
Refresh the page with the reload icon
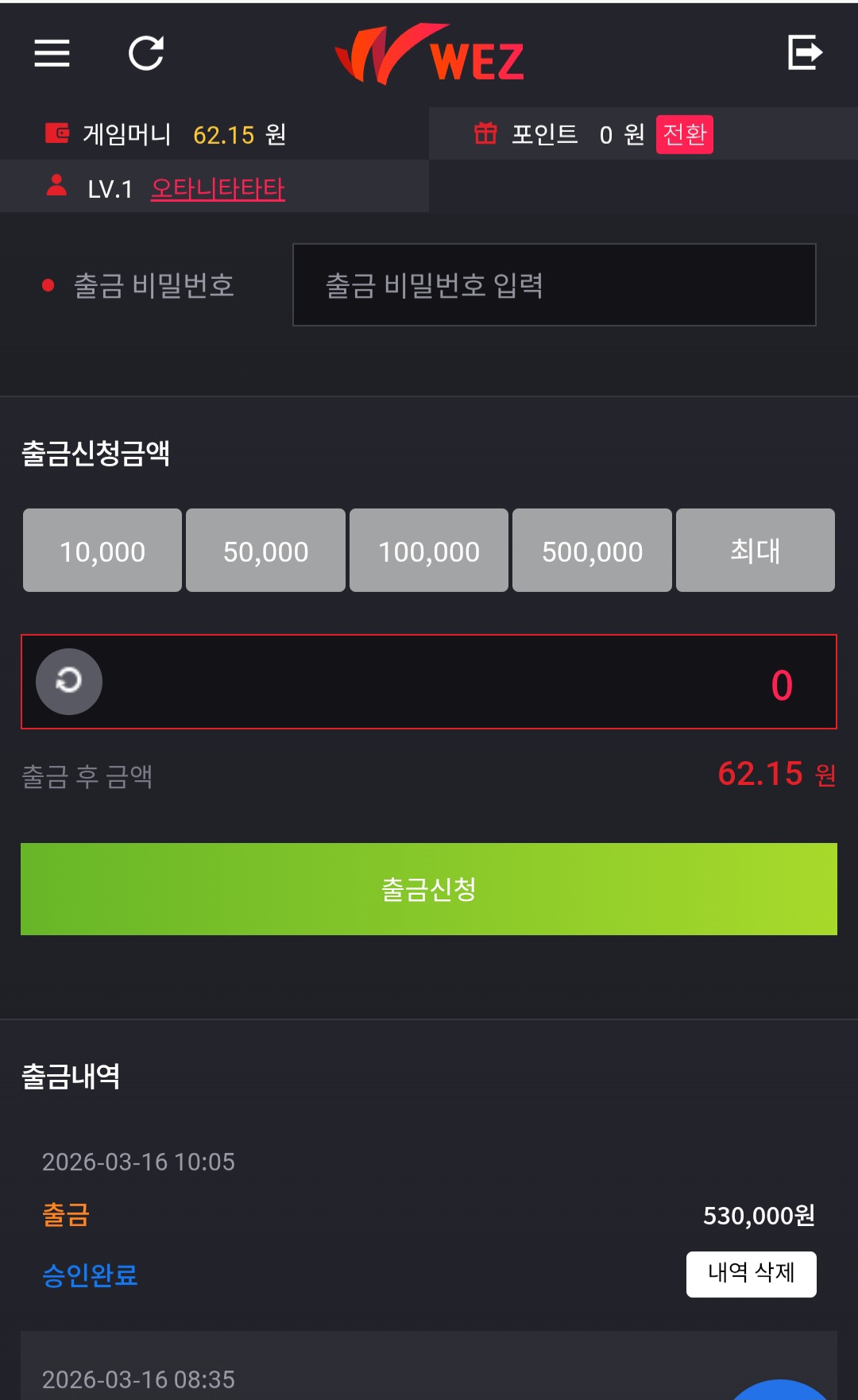pos(146,53)
